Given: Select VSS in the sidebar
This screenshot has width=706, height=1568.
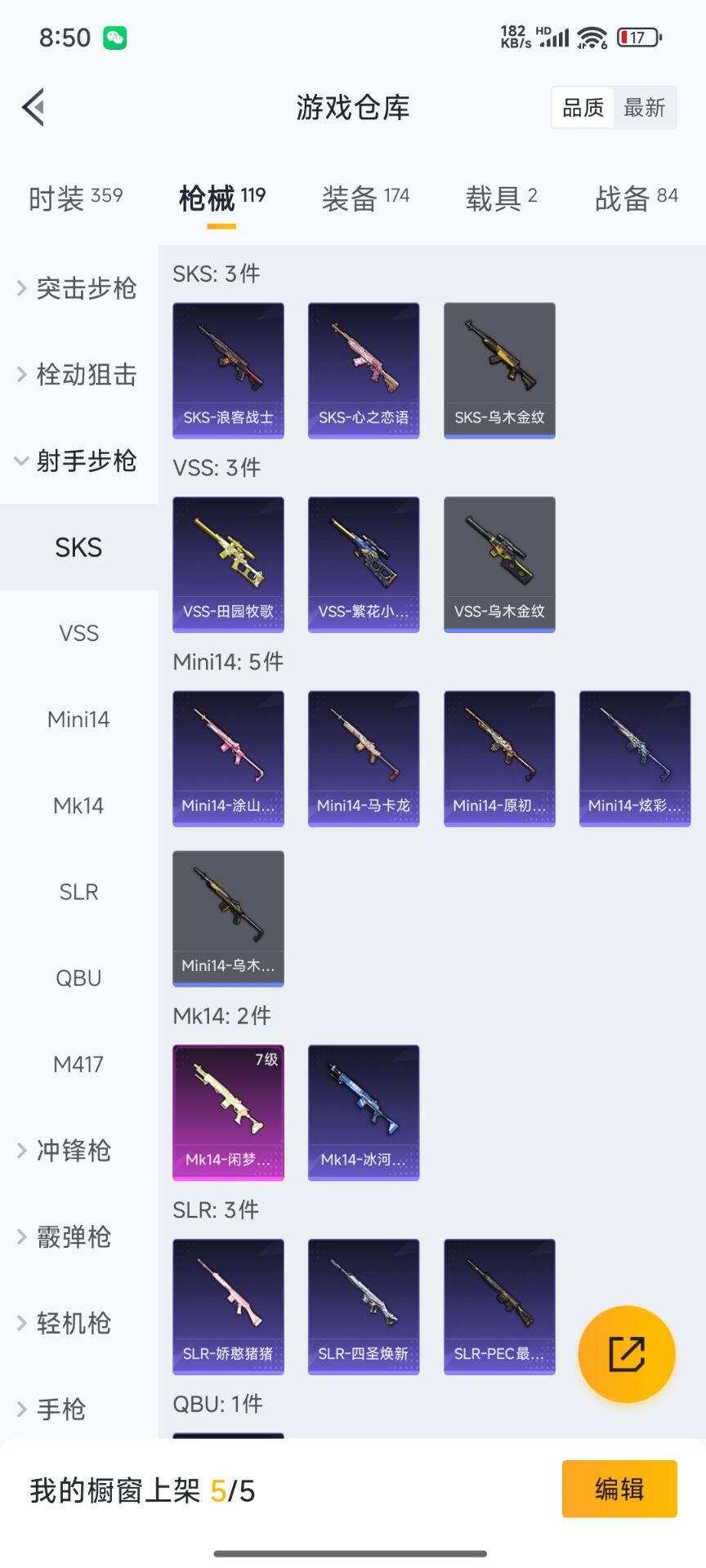Looking at the screenshot, I should (x=78, y=633).
